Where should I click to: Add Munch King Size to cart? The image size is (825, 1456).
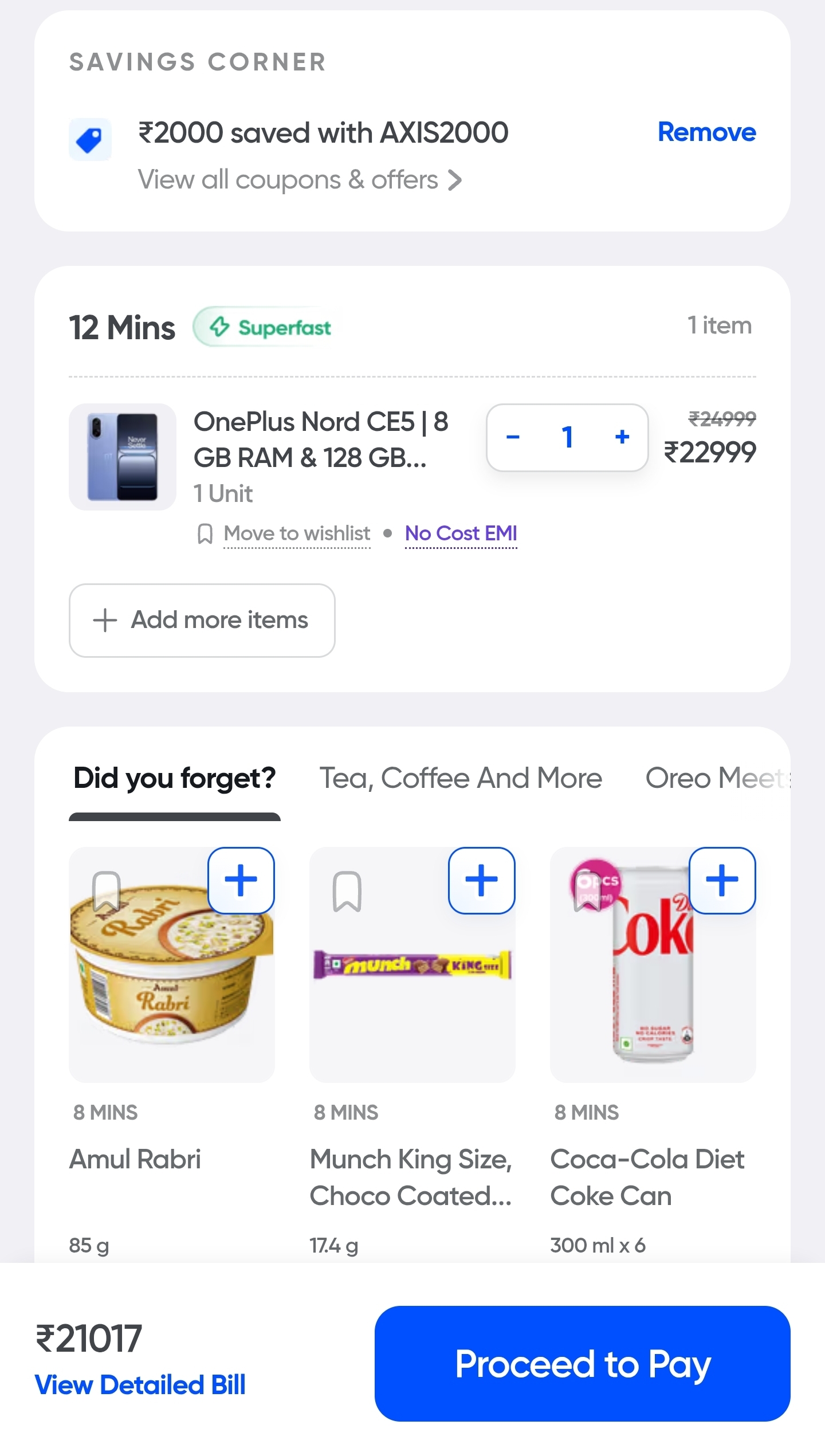tap(481, 880)
